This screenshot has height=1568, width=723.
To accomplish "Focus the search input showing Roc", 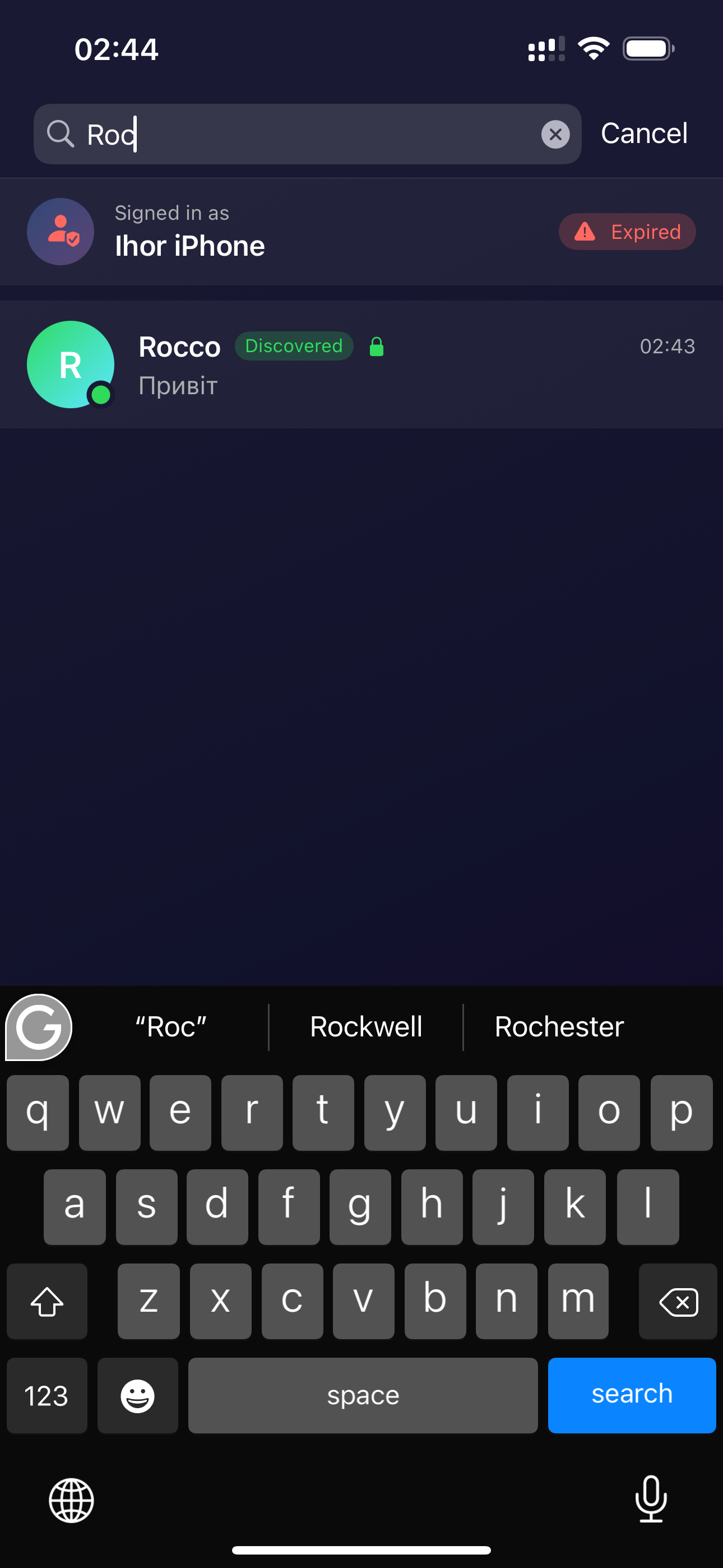I will 304,134.
